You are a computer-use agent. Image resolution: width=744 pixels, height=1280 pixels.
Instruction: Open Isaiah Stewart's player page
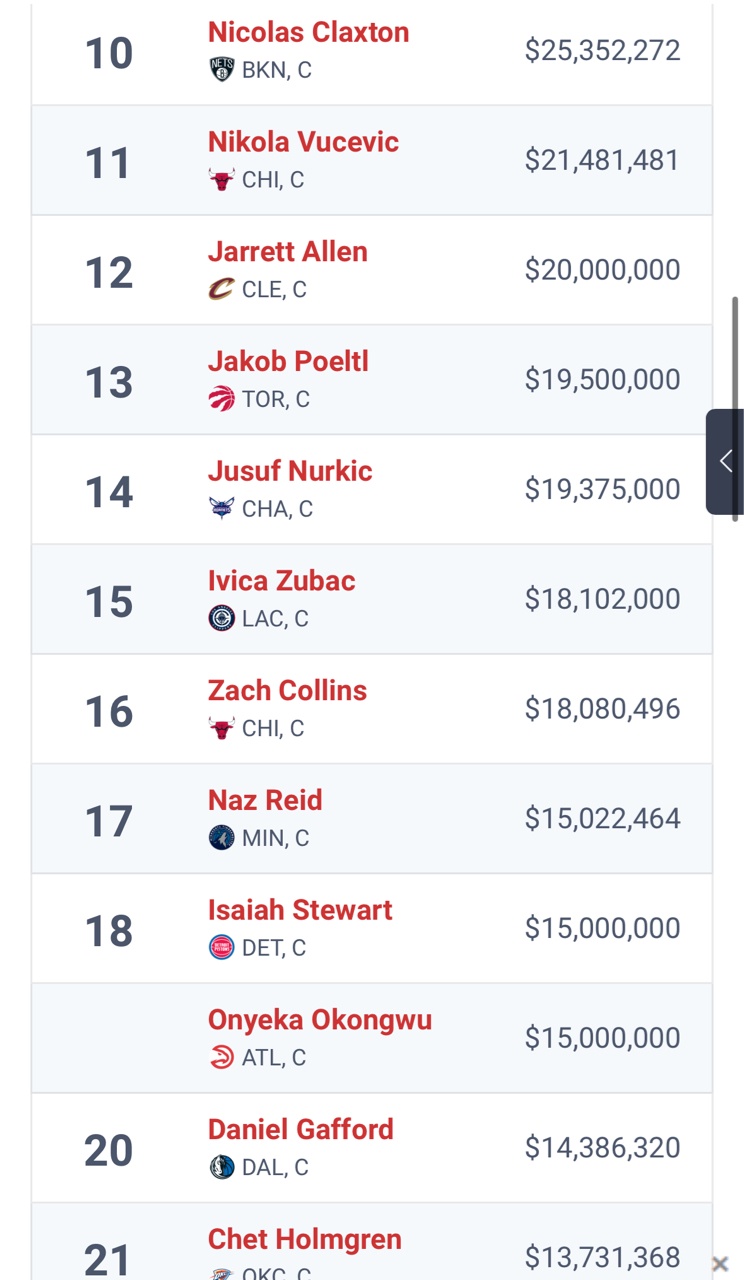click(x=300, y=910)
